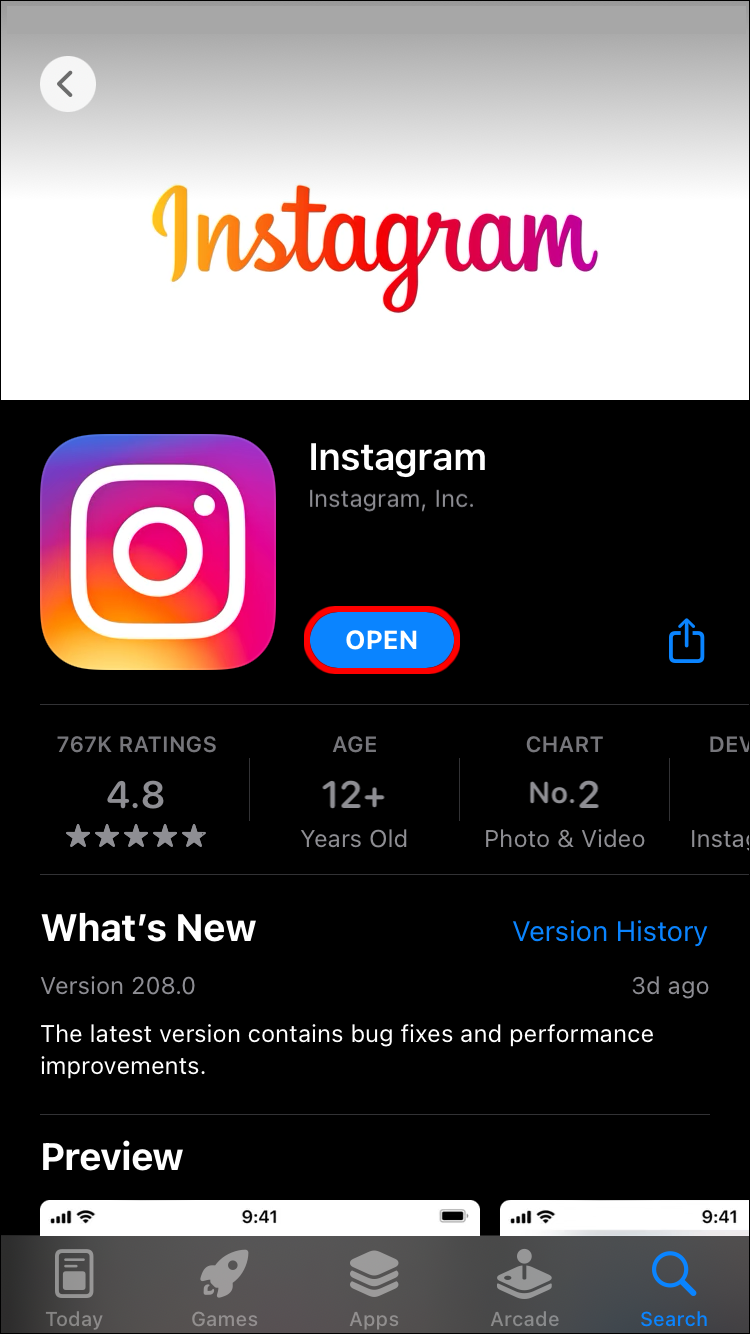Open the Instagram app
The height and width of the screenshot is (1334, 750).
[x=381, y=640]
